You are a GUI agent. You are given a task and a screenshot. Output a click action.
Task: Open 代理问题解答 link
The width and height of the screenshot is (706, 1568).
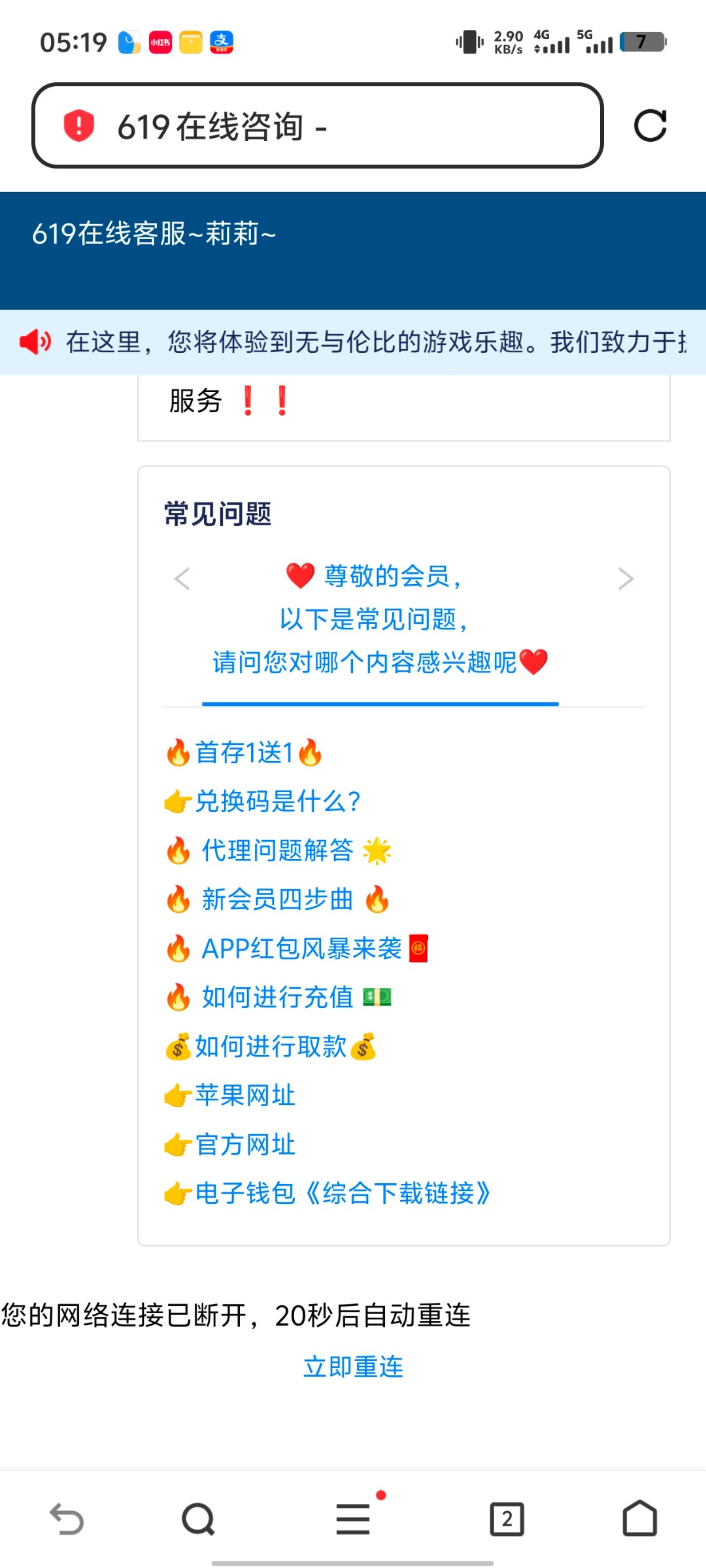[x=278, y=851]
